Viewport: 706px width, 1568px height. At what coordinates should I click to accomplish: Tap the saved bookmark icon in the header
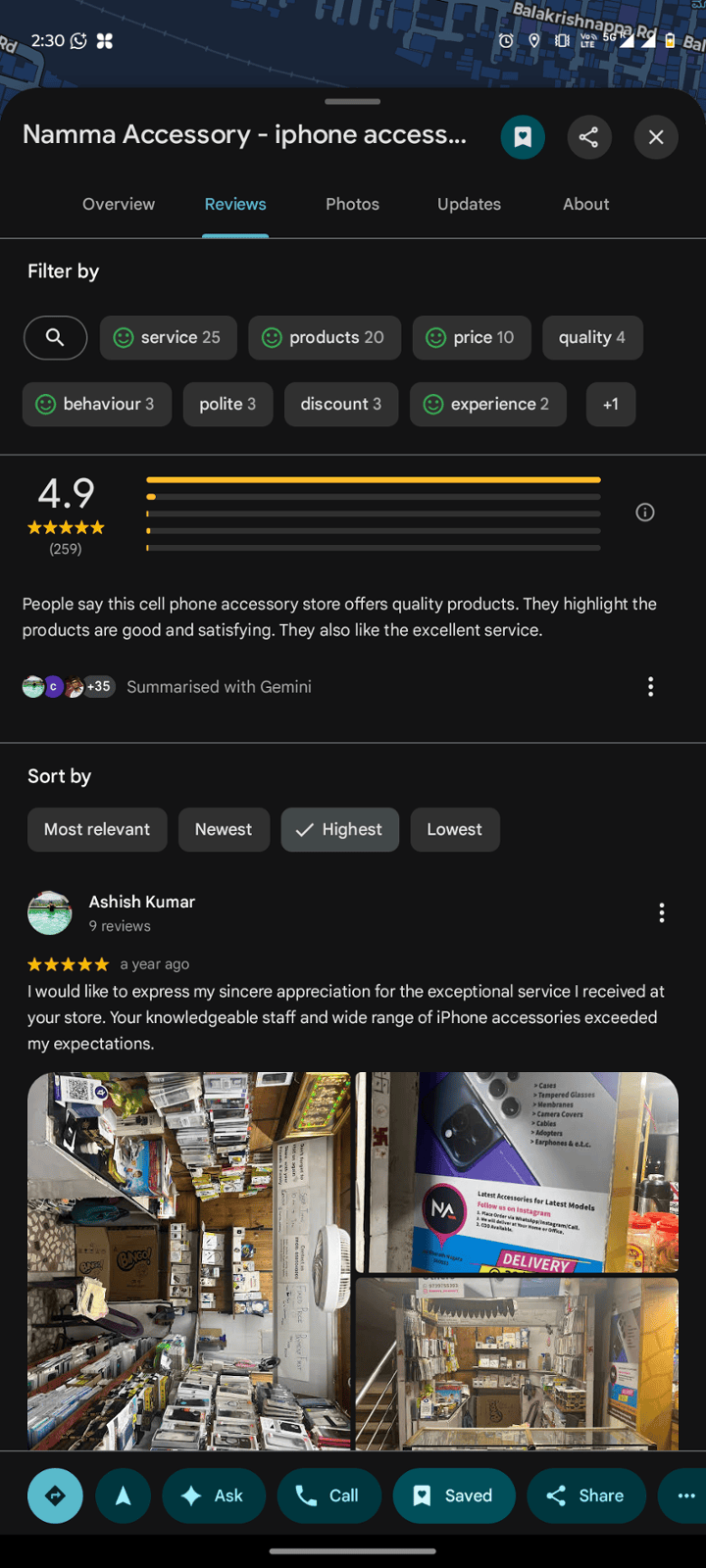(523, 137)
